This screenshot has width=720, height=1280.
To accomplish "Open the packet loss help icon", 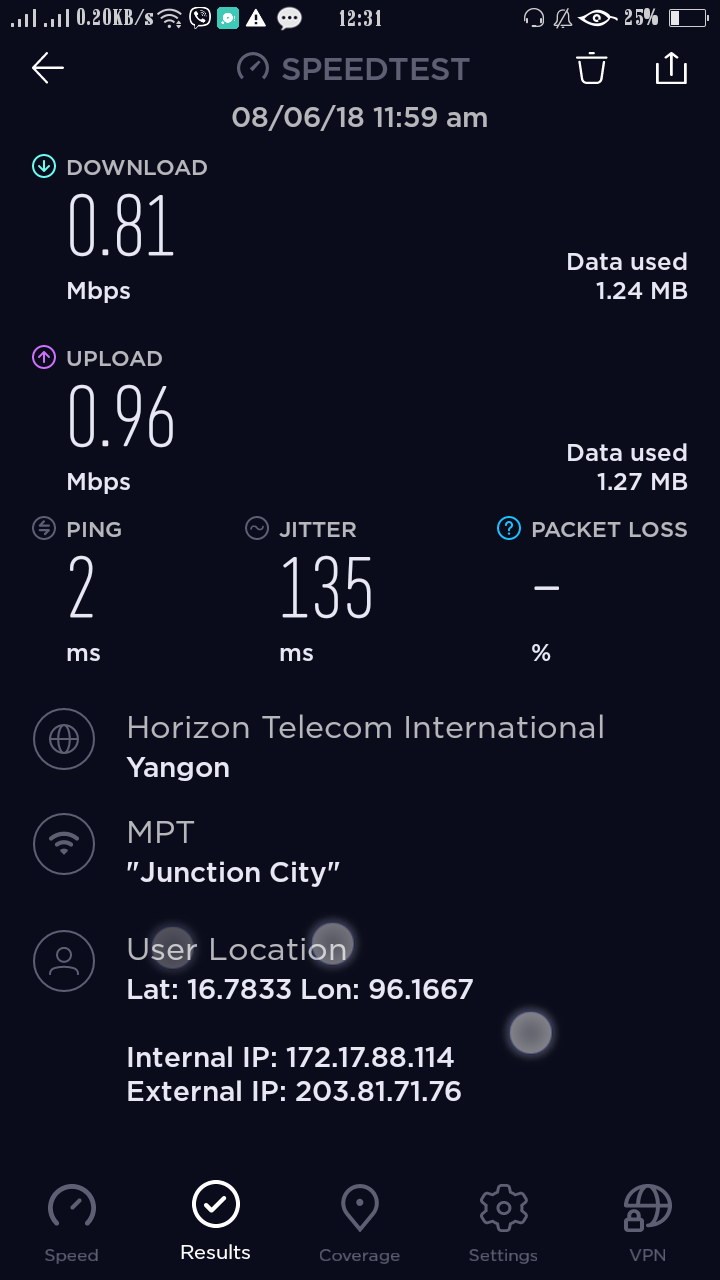I will [x=509, y=529].
